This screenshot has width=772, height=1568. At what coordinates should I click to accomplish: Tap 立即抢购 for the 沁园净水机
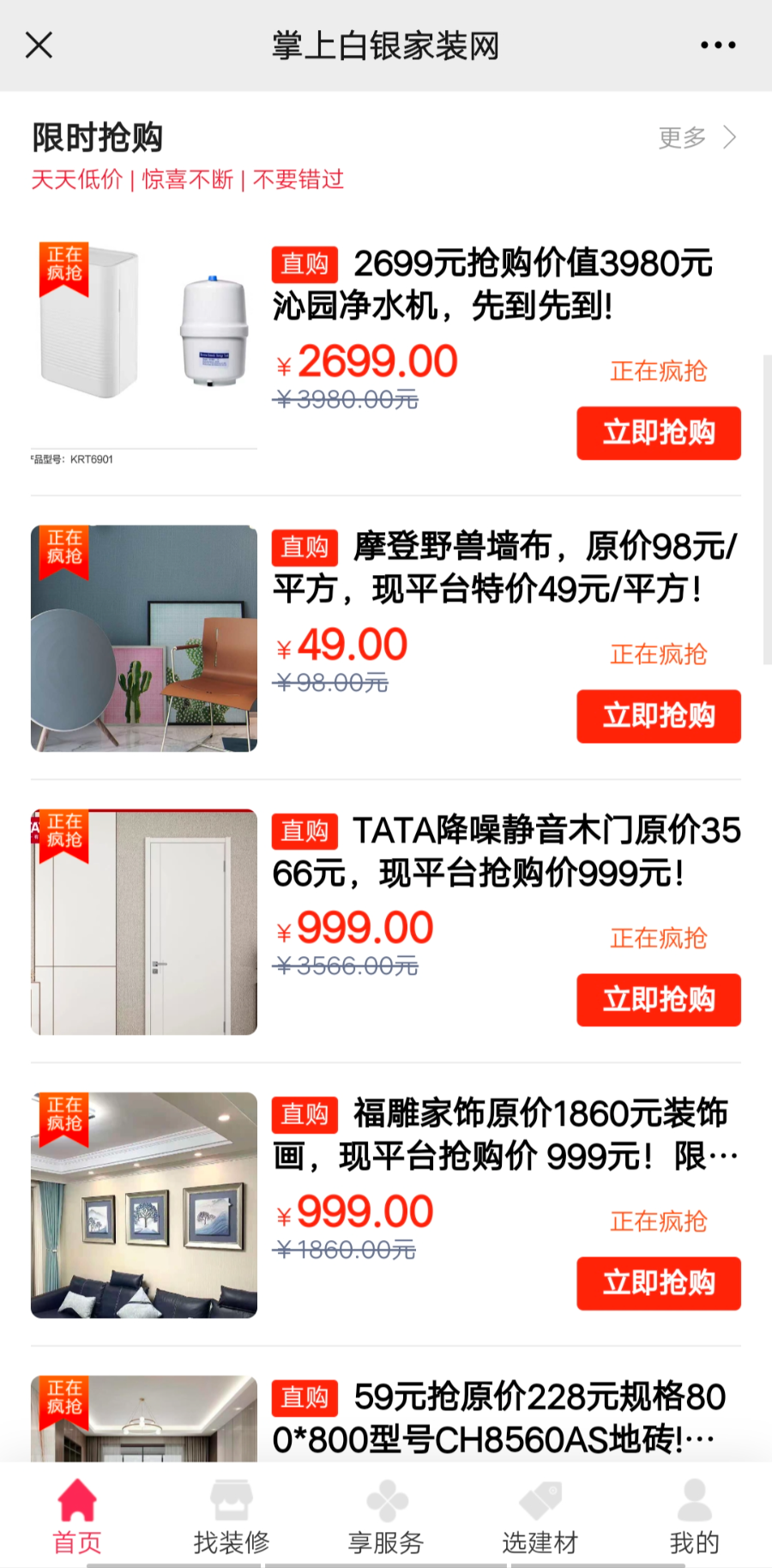click(658, 433)
